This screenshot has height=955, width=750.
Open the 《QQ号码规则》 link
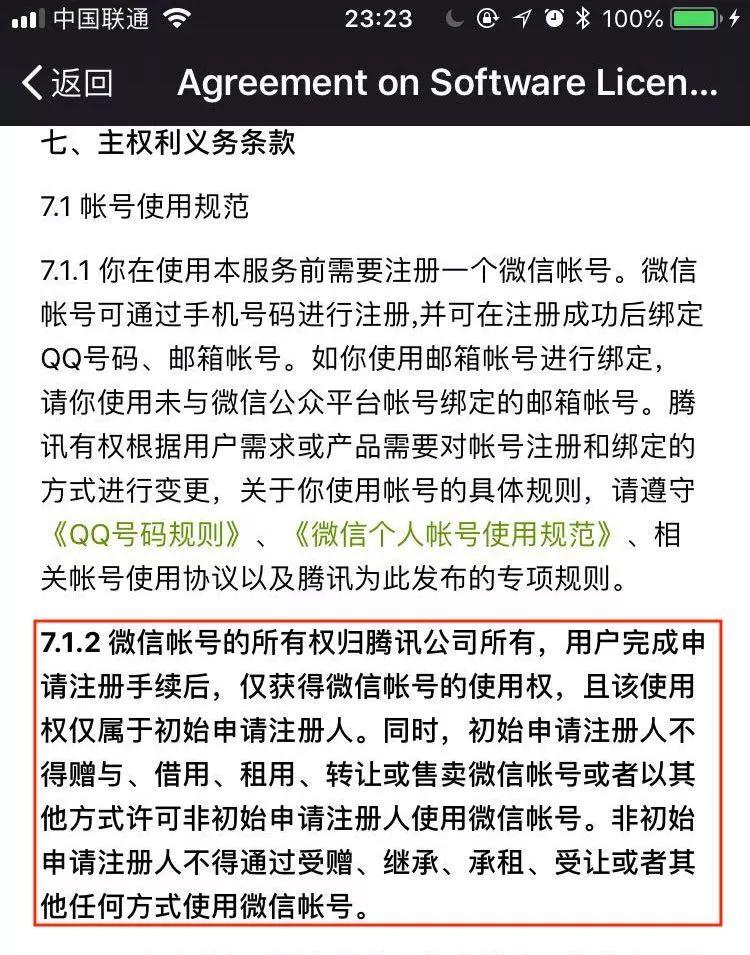click(143, 534)
